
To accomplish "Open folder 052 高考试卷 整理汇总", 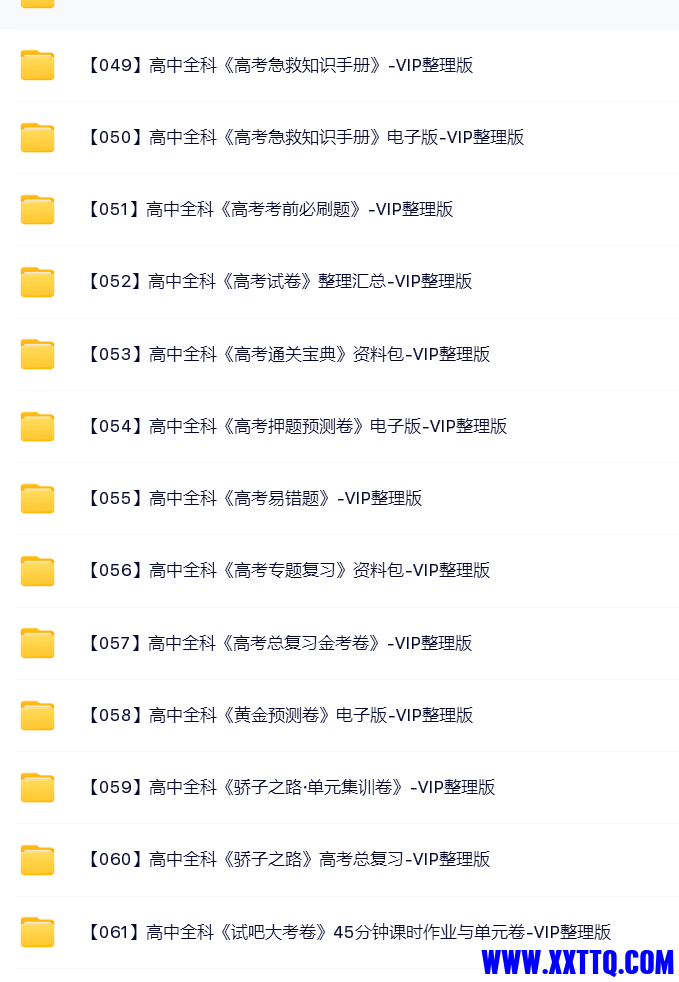I will click(280, 282).
